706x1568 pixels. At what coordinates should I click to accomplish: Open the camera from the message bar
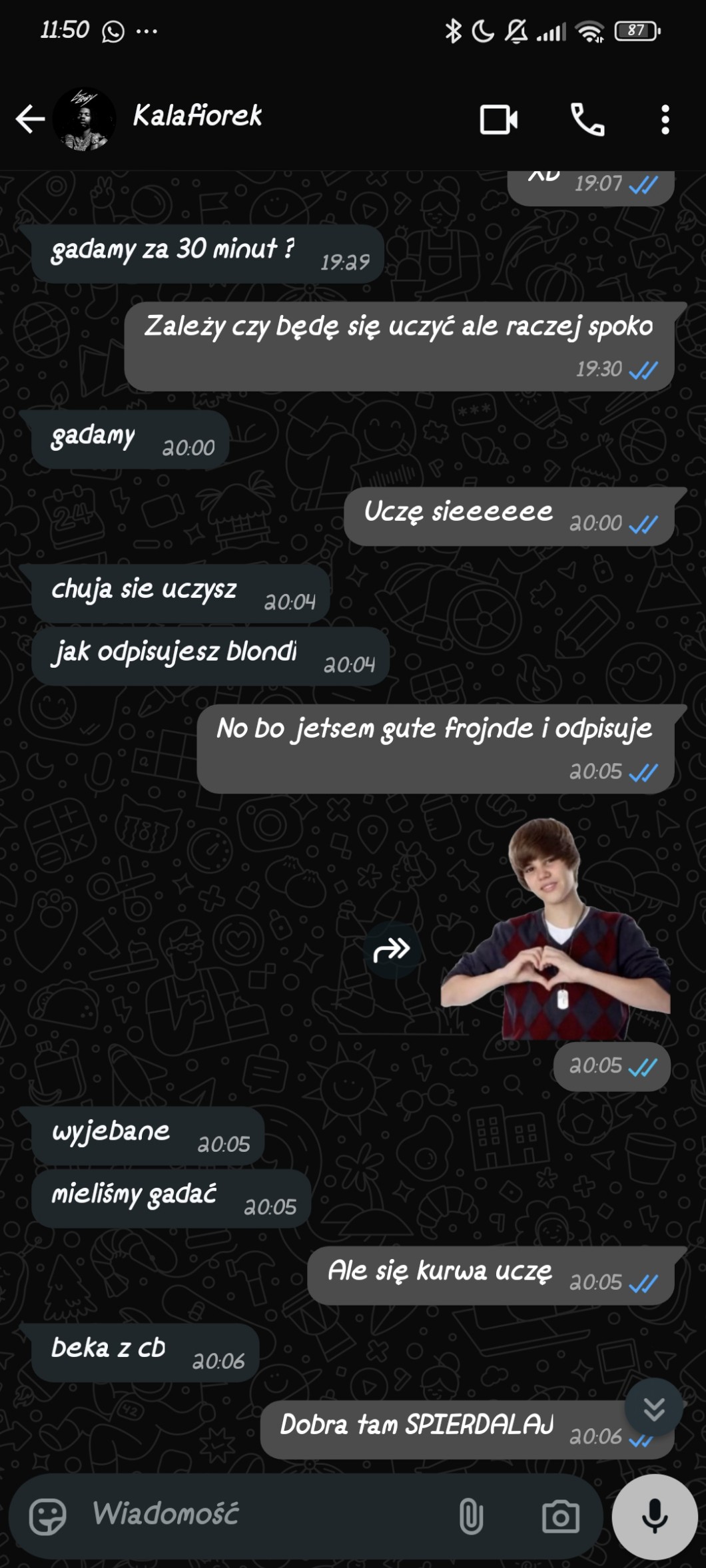click(560, 1517)
